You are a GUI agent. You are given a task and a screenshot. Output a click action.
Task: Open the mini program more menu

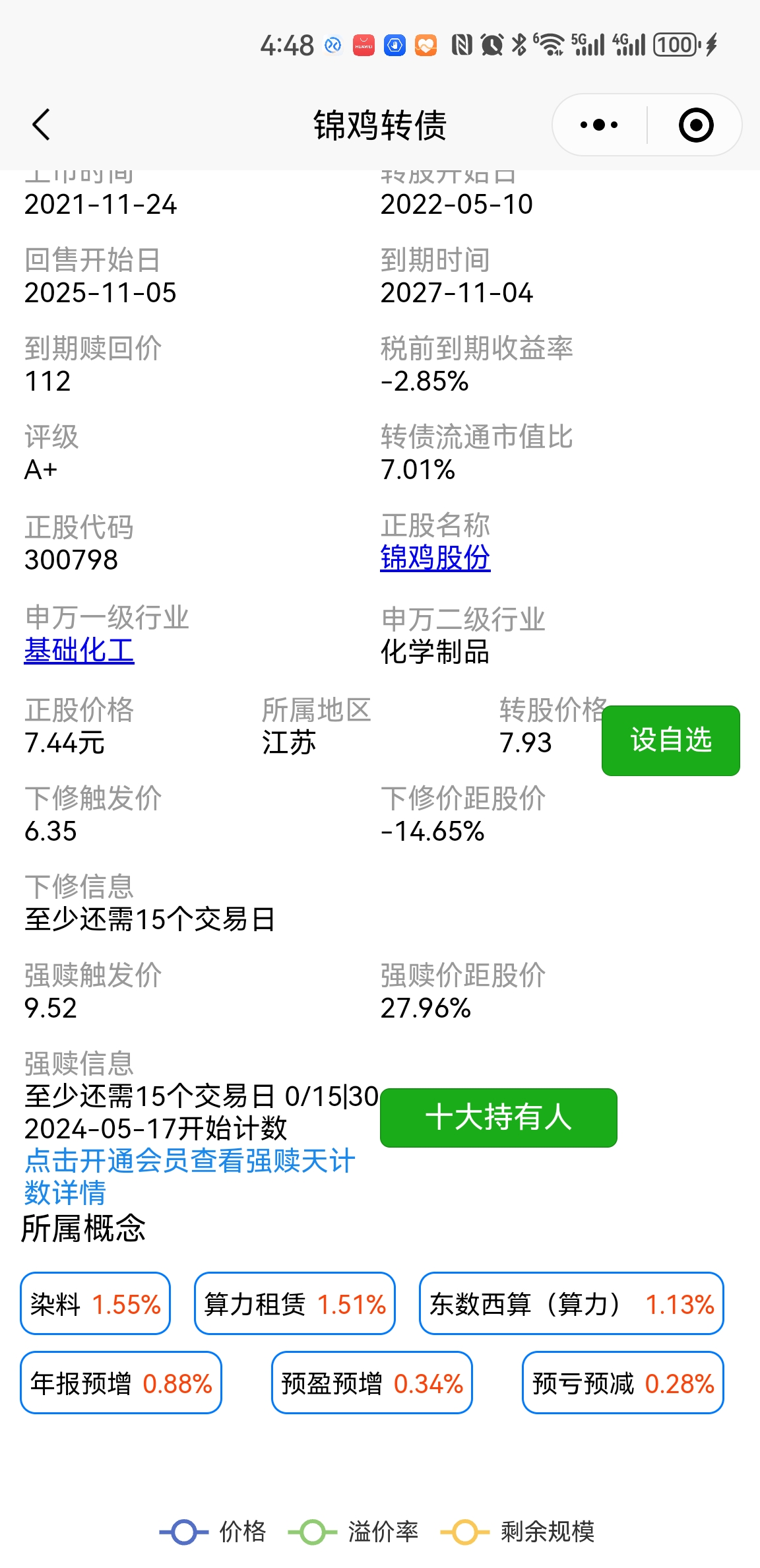[598, 125]
